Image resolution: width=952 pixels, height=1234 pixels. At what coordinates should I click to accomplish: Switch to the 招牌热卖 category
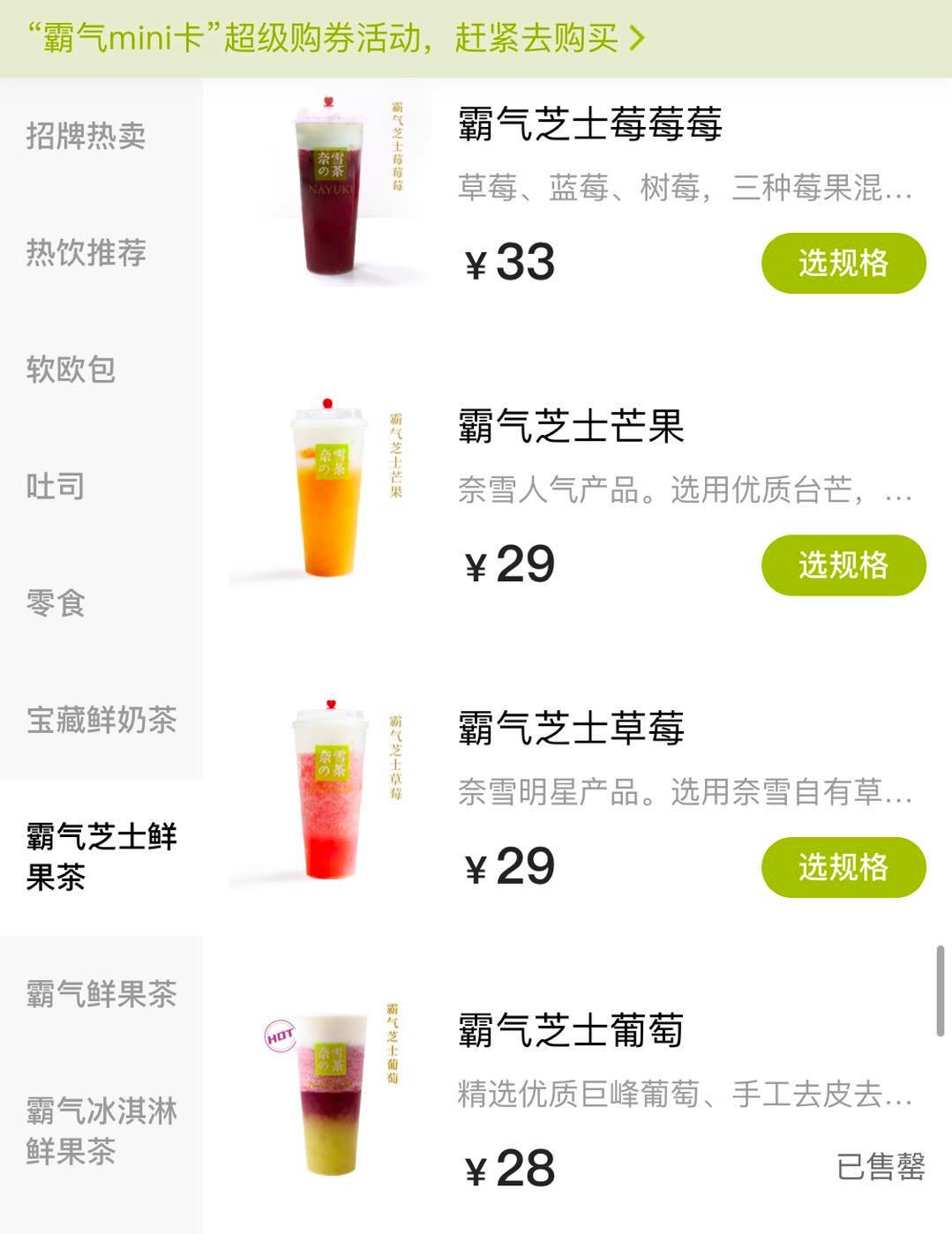[x=86, y=136]
